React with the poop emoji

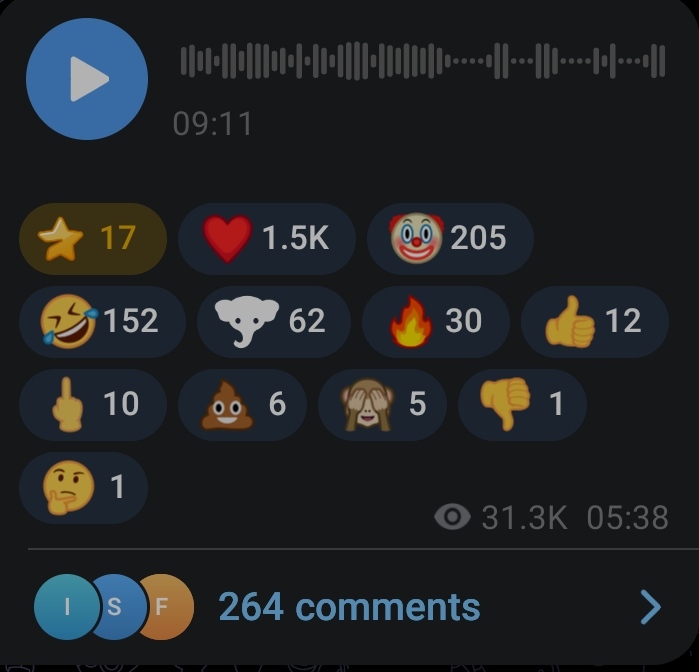click(x=242, y=404)
